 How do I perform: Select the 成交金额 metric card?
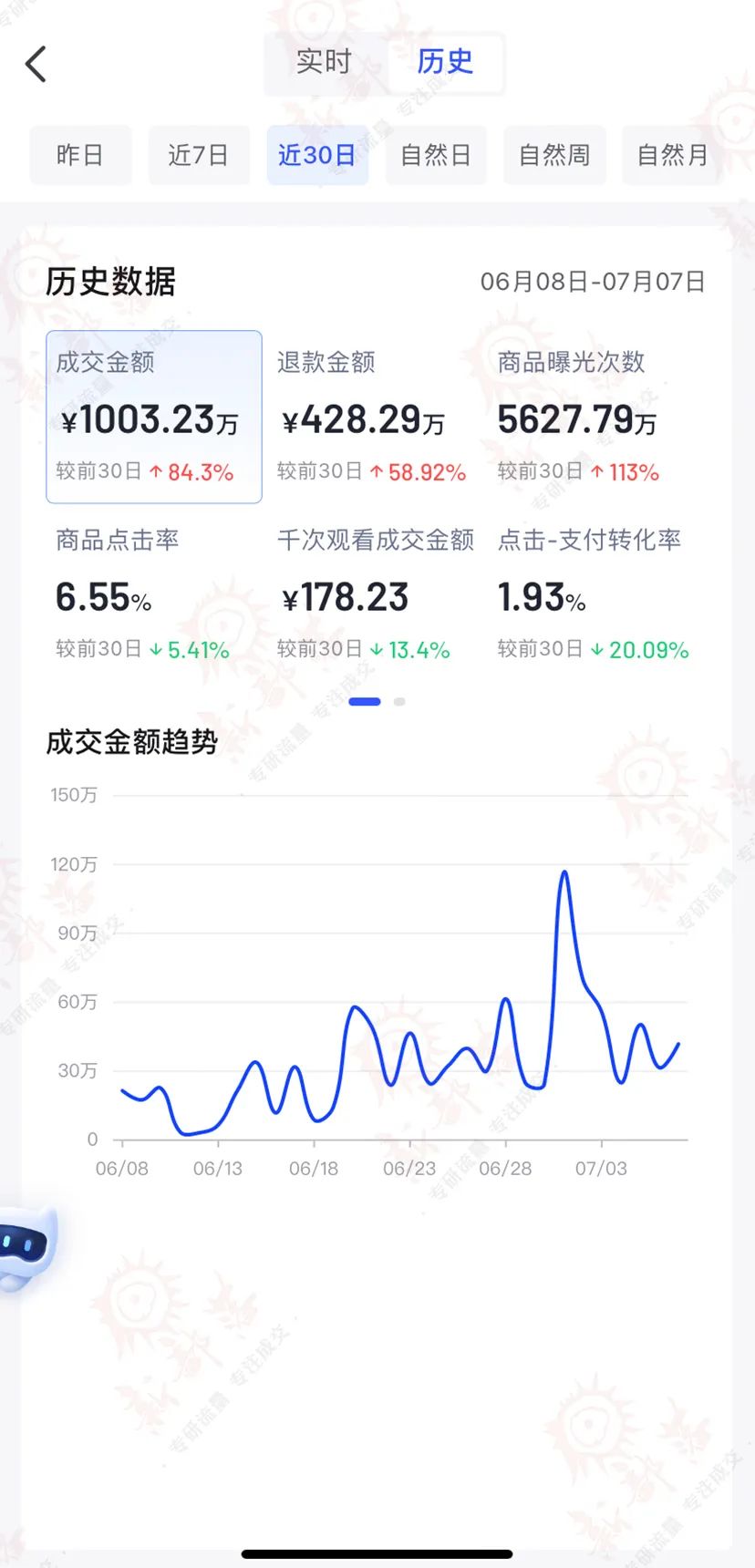tap(153, 415)
